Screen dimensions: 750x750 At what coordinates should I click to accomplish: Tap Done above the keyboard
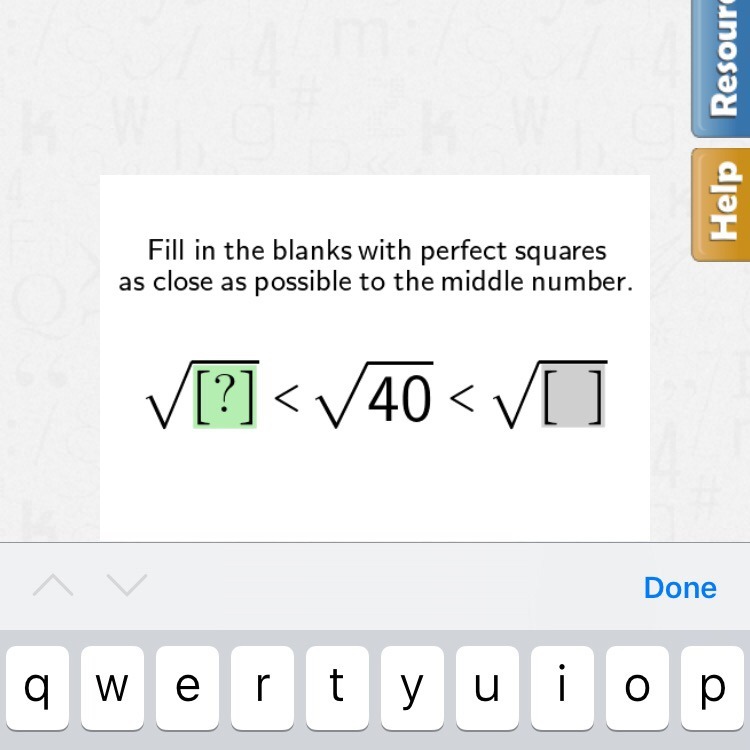(680, 587)
